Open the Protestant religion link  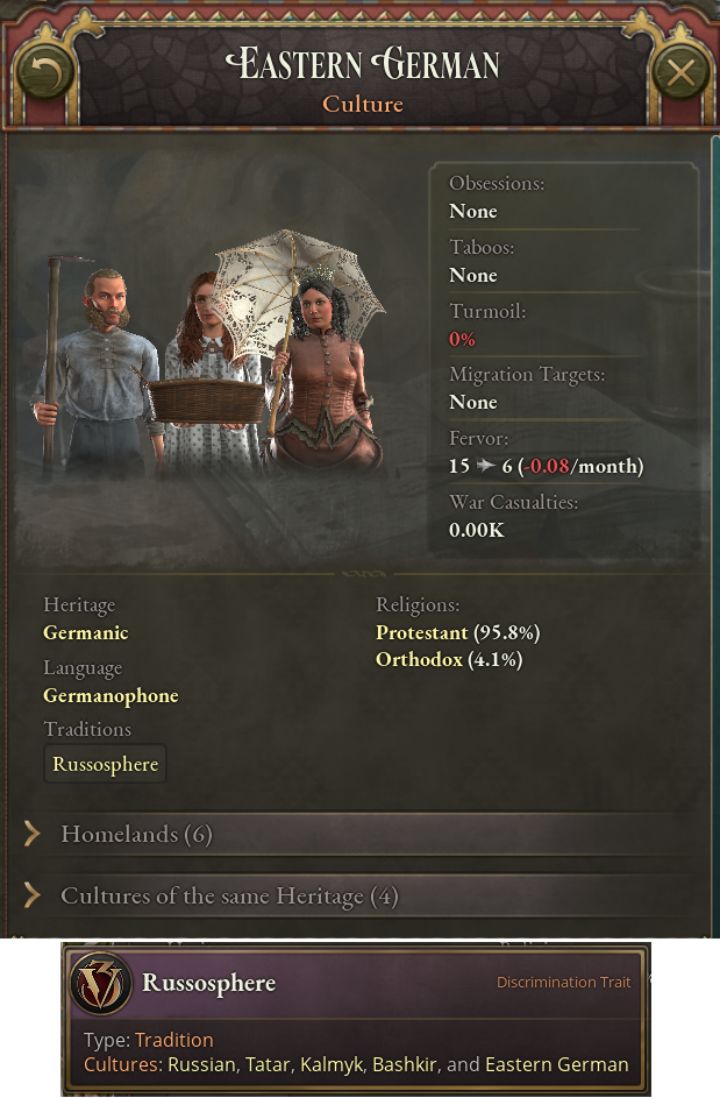pos(421,633)
